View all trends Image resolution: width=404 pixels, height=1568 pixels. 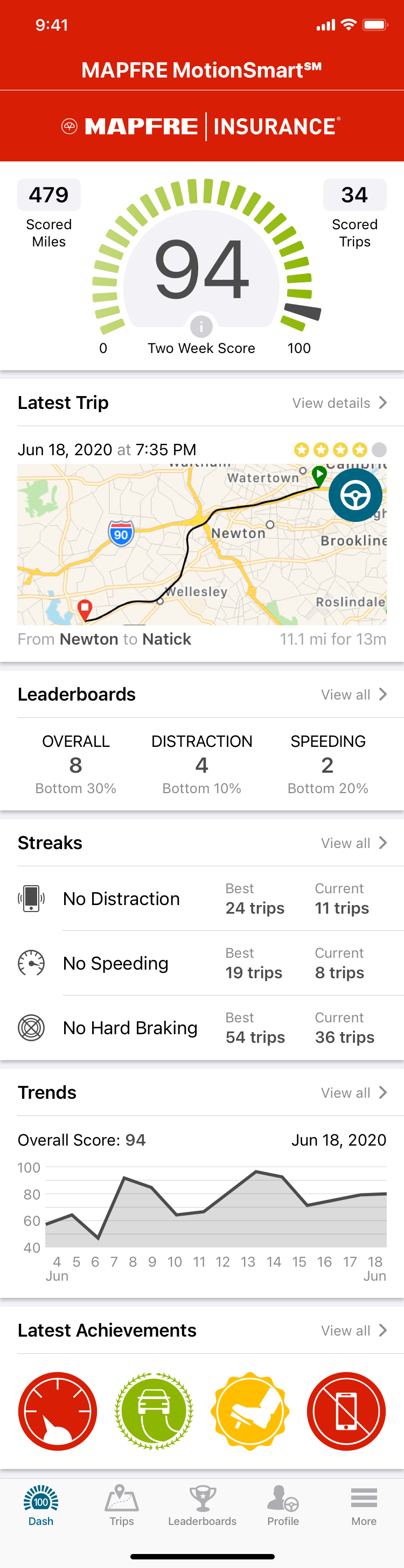[353, 1093]
